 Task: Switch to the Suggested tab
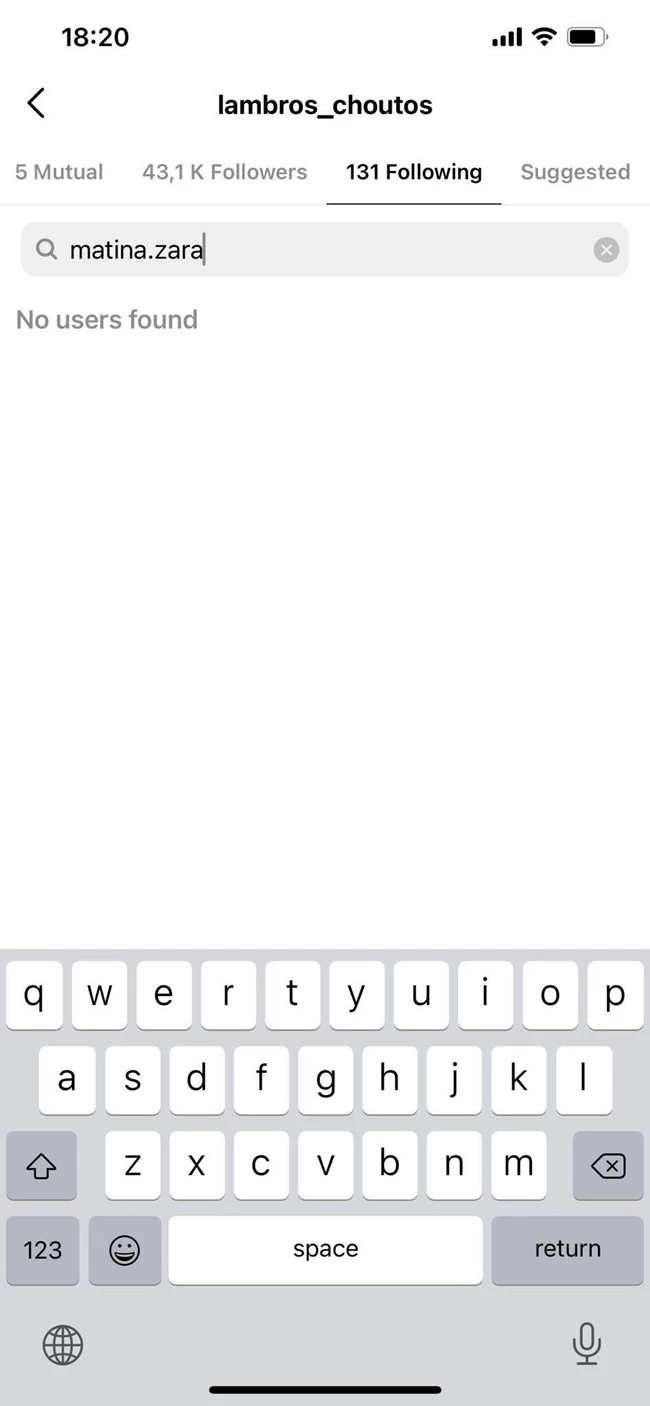click(575, 172)
